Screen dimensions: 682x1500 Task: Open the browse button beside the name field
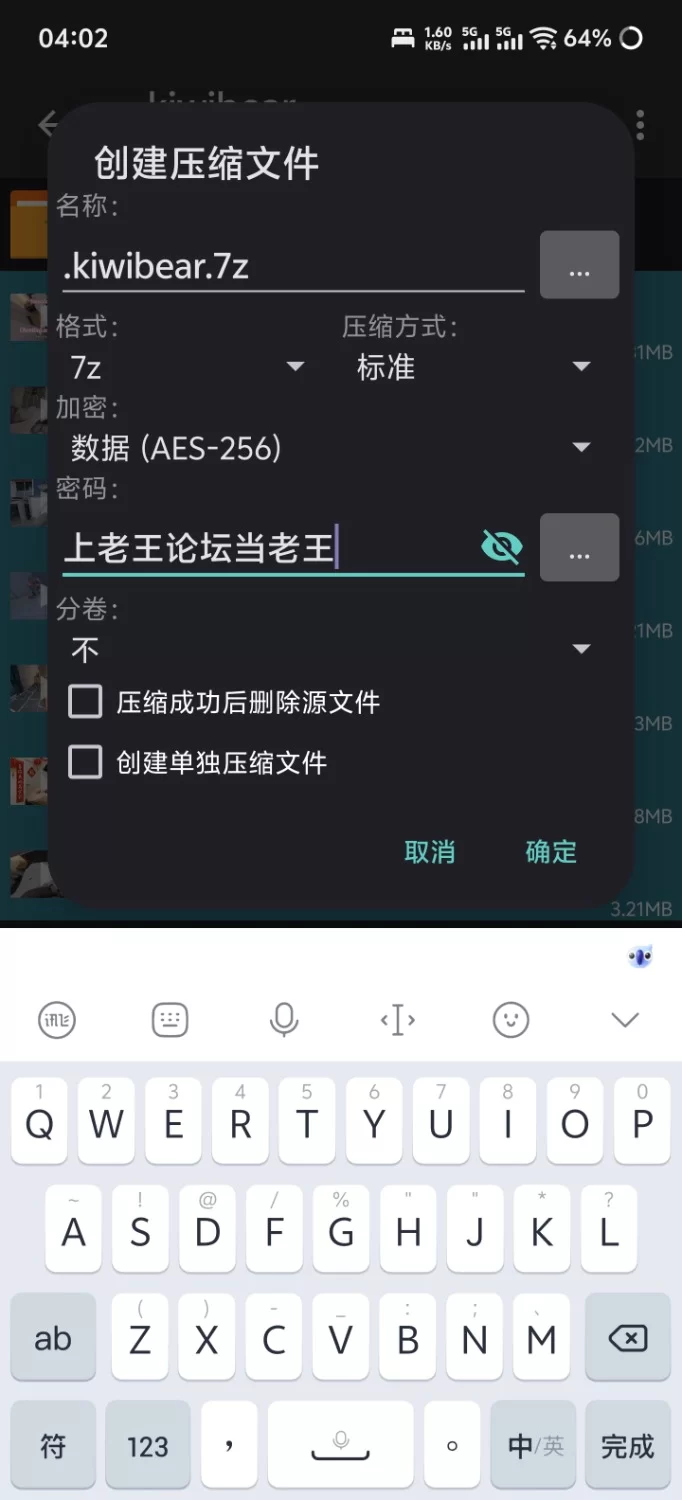[x=580, y=265]
